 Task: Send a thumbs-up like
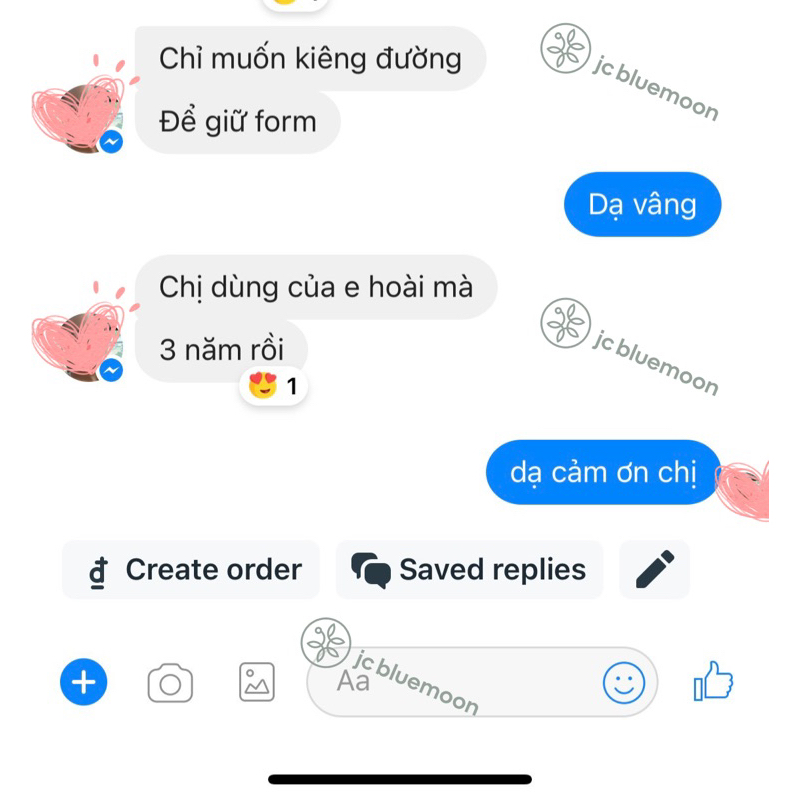[713, 683]
